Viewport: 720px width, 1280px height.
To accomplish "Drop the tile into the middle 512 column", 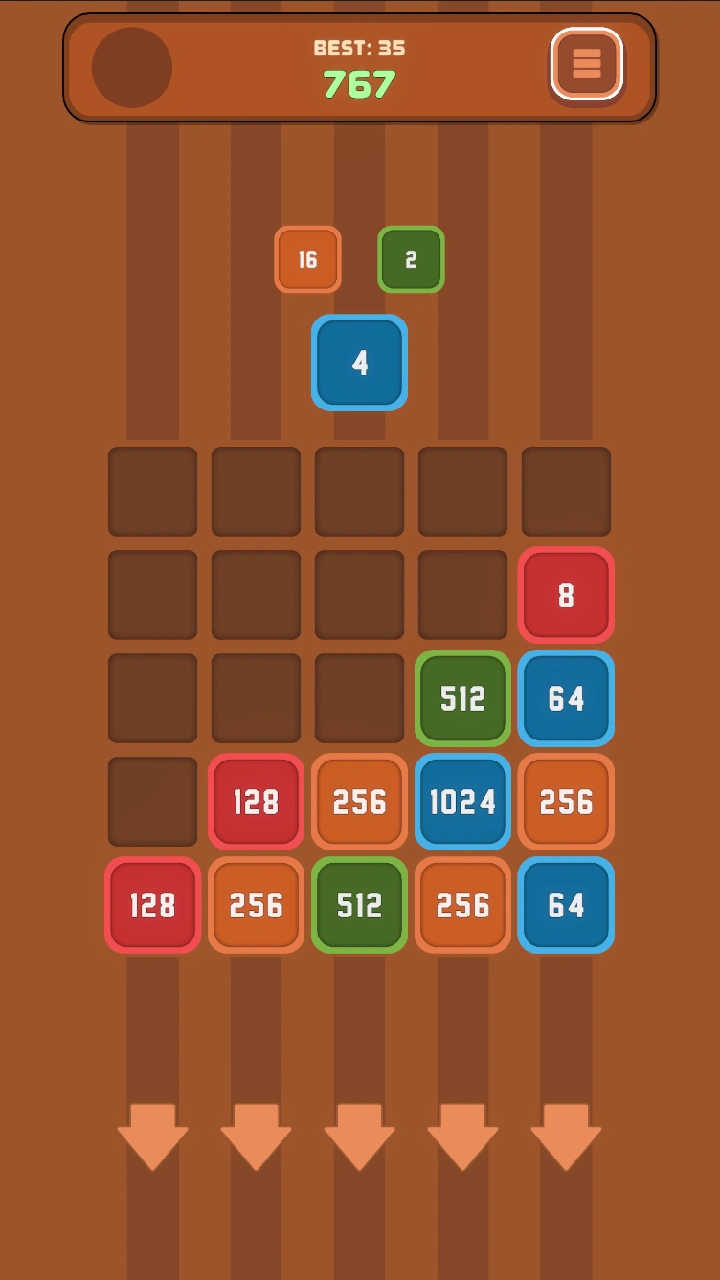I will [x=359, y=1136].
